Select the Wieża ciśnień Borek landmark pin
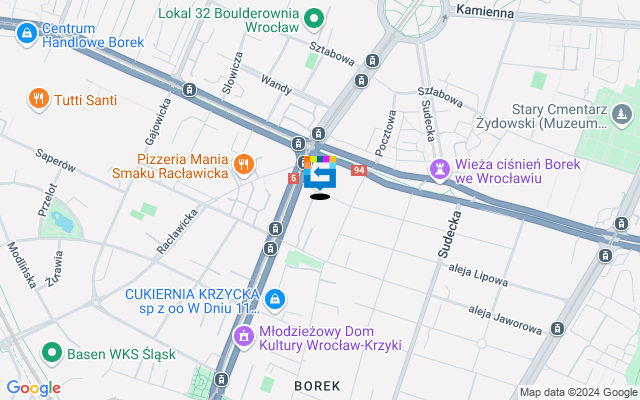This screenshot has width=640, height=400. click(x=439, y=168)
